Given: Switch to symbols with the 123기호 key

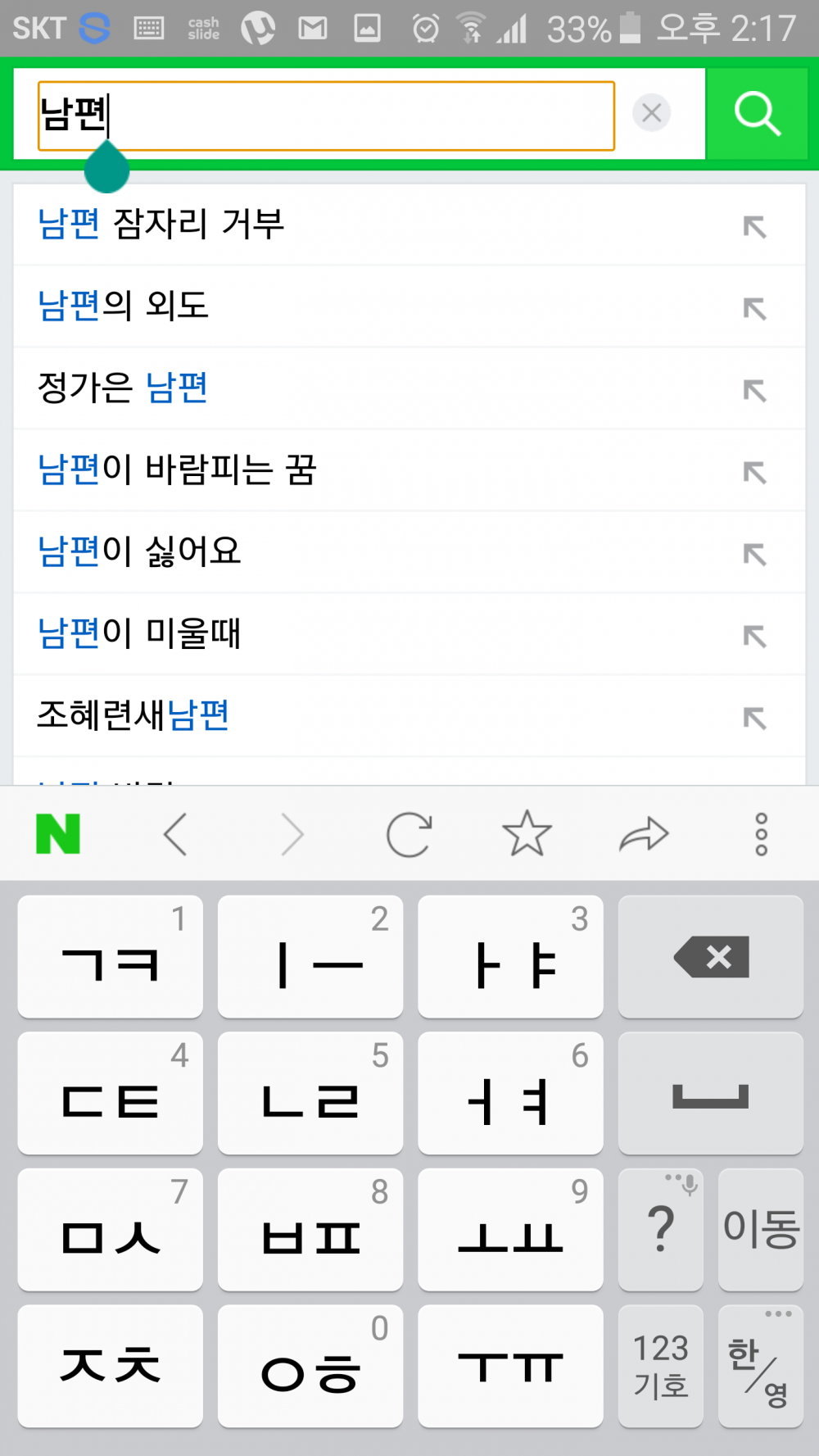Looking at the screenshot, I should (x=660, y=1366).
